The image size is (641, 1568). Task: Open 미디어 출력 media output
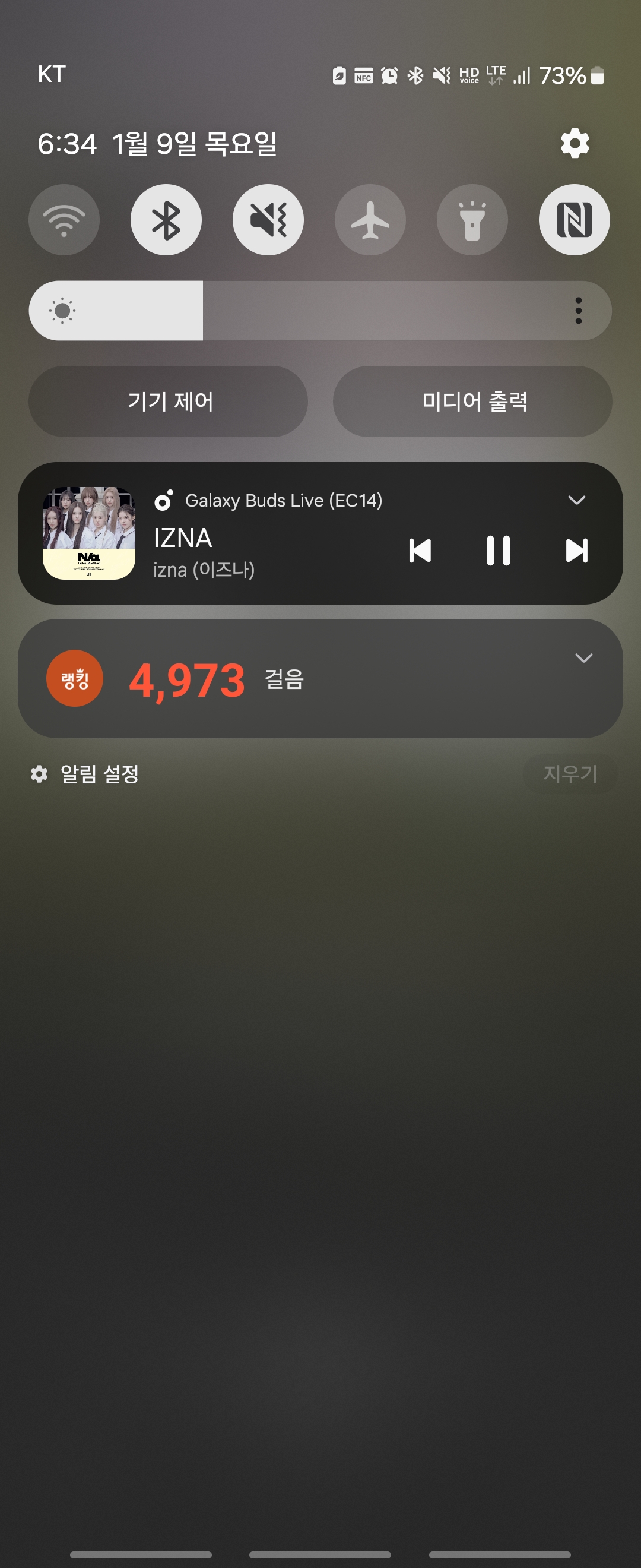click(x=472, y=401)
